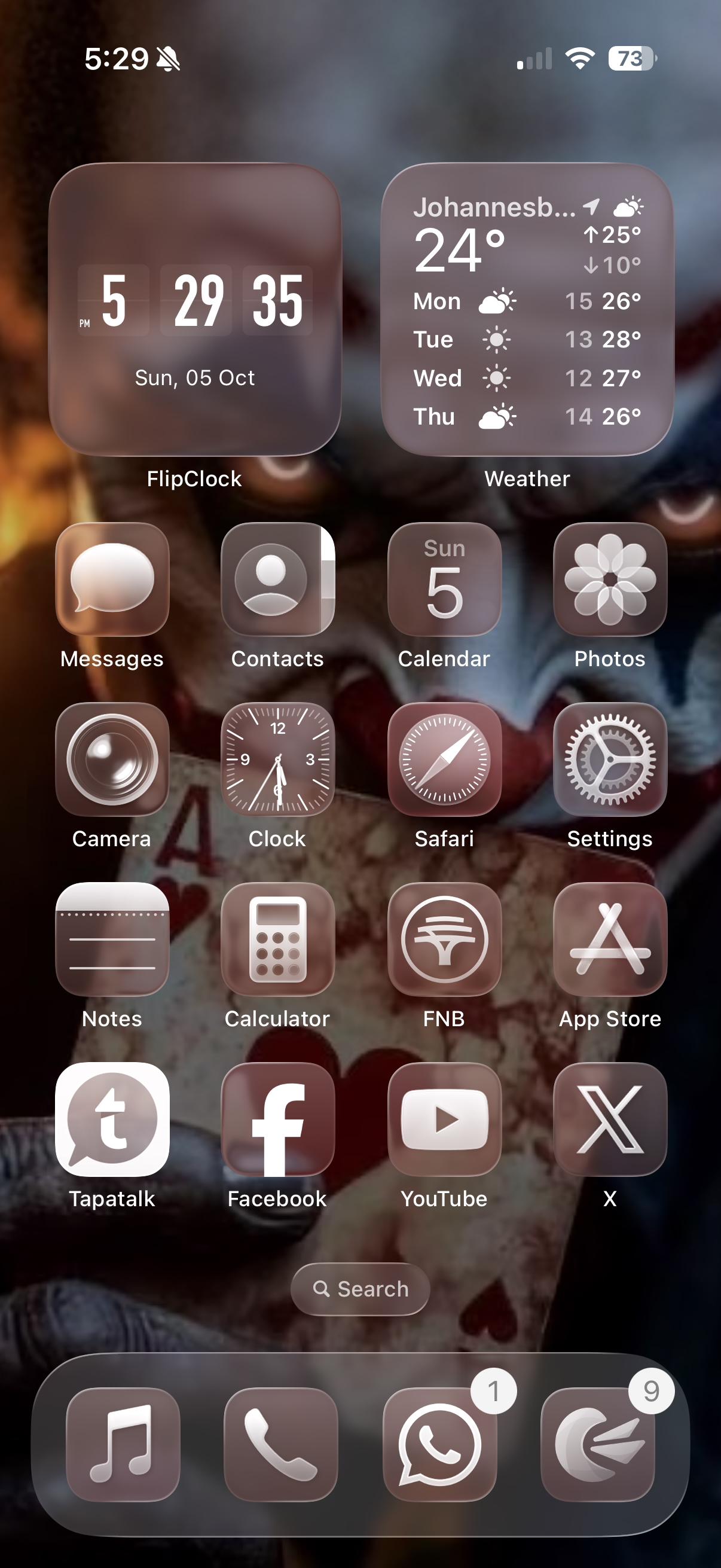
Task: Open the Johannesburg Weather widget
Action: pos(527,309)
